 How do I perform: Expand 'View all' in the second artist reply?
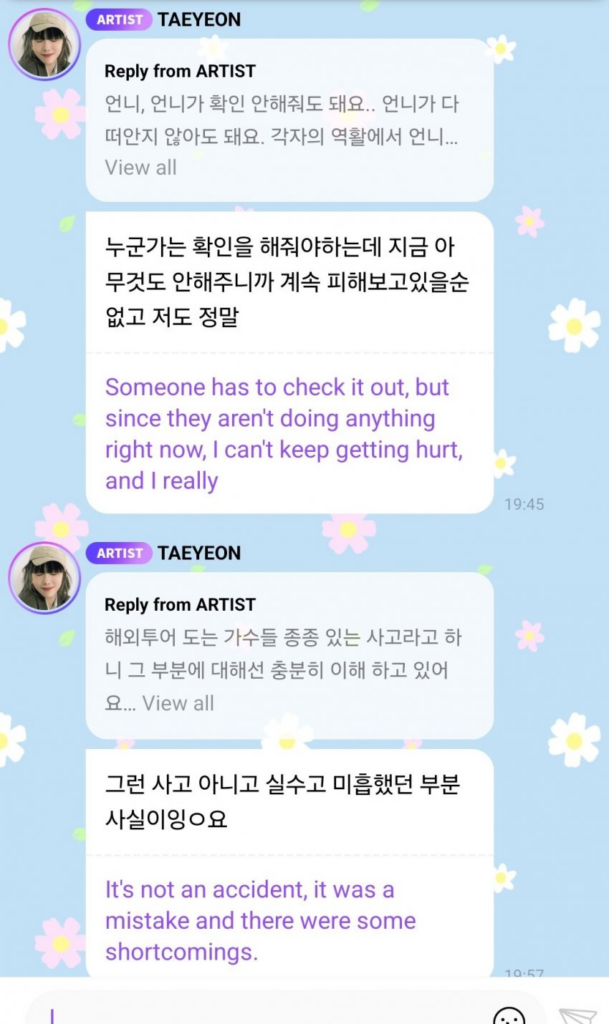click(x=177, y=703)
